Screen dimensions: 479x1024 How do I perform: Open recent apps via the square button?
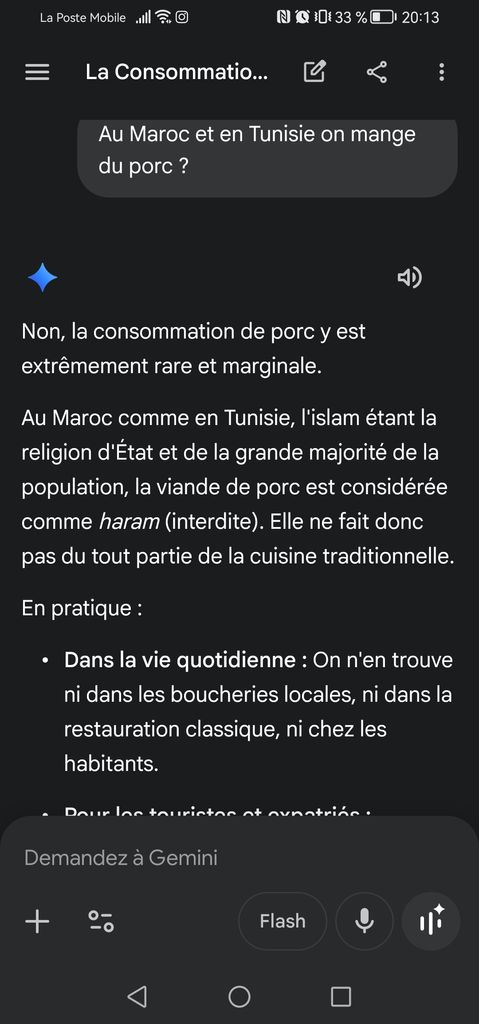[x=341, y=997]
